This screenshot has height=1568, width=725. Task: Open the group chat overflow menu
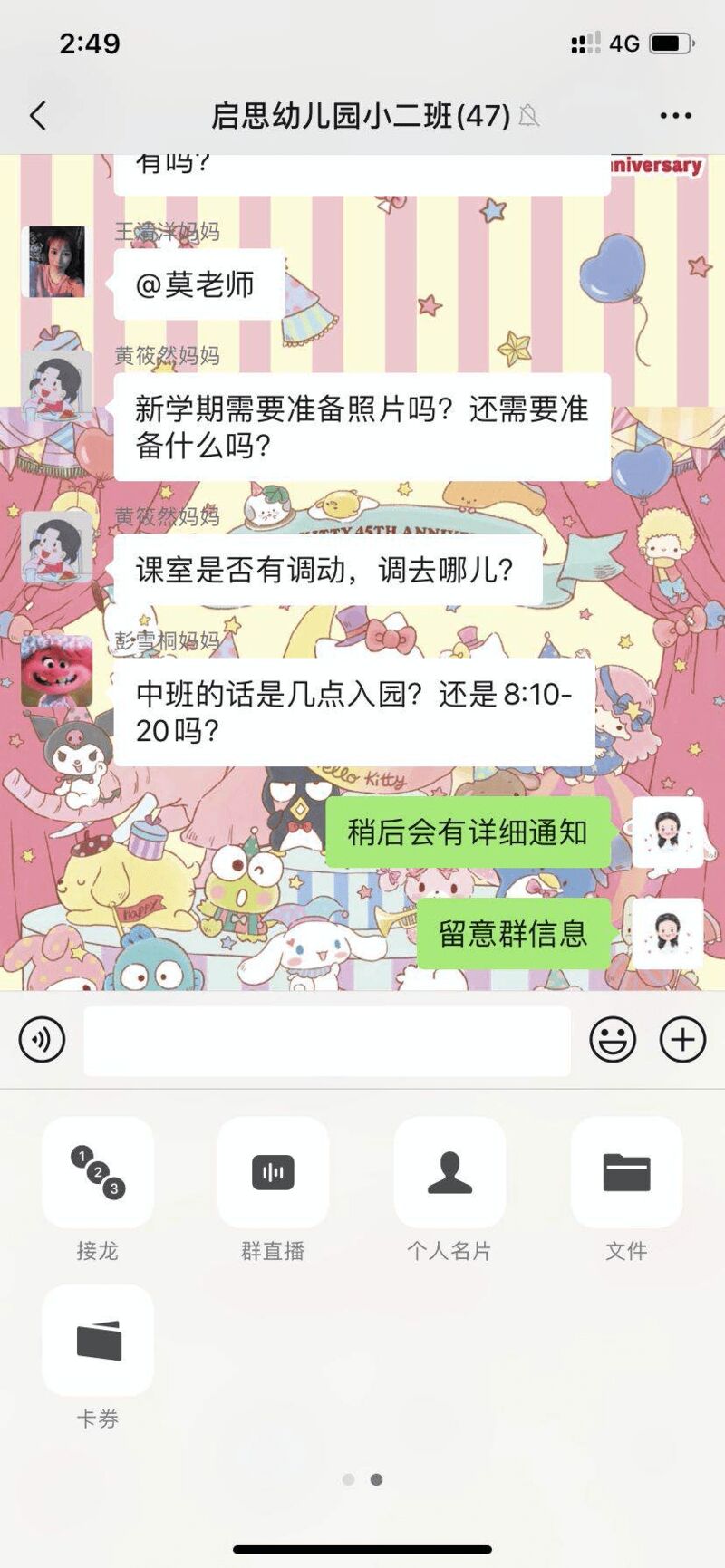coord(675,116)
